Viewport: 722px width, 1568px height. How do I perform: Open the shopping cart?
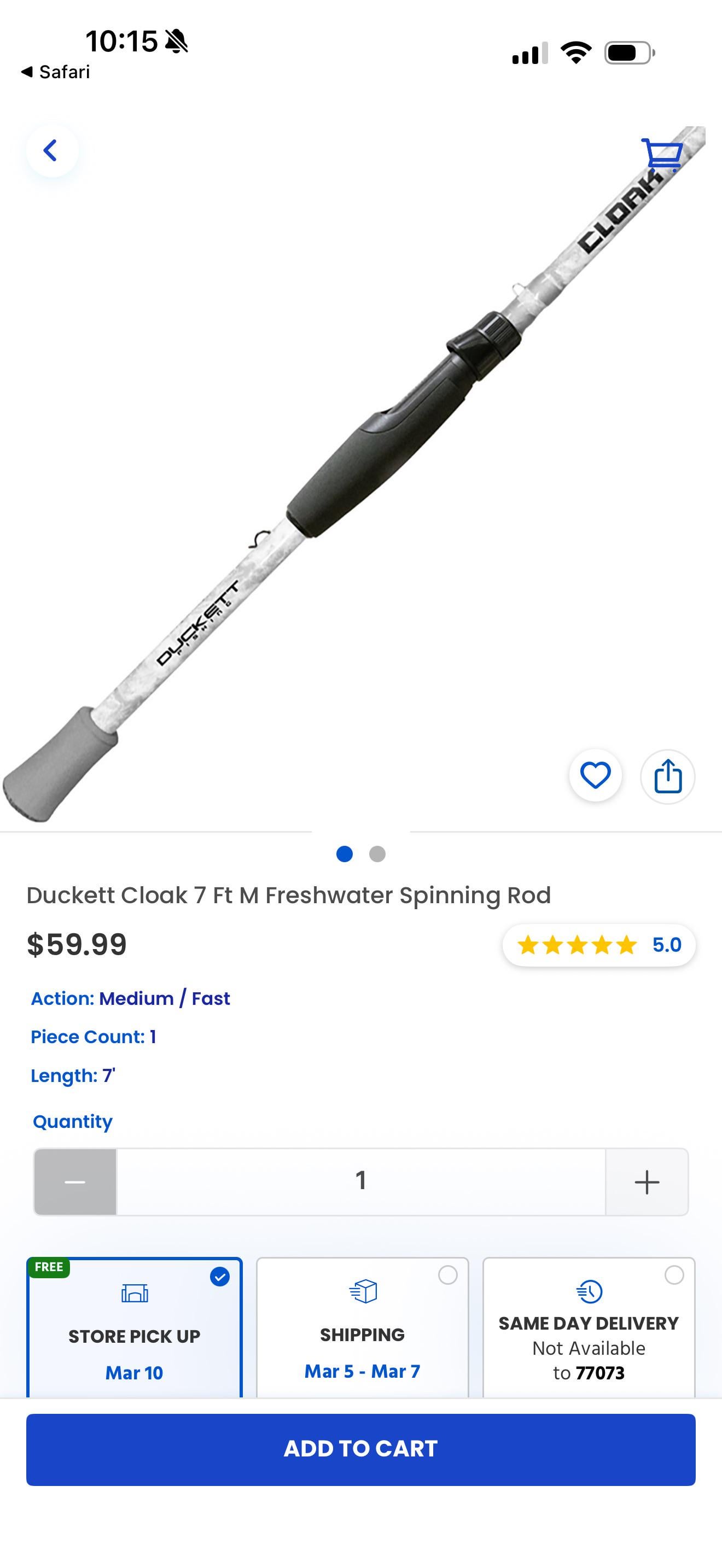[x=662, y=154]
